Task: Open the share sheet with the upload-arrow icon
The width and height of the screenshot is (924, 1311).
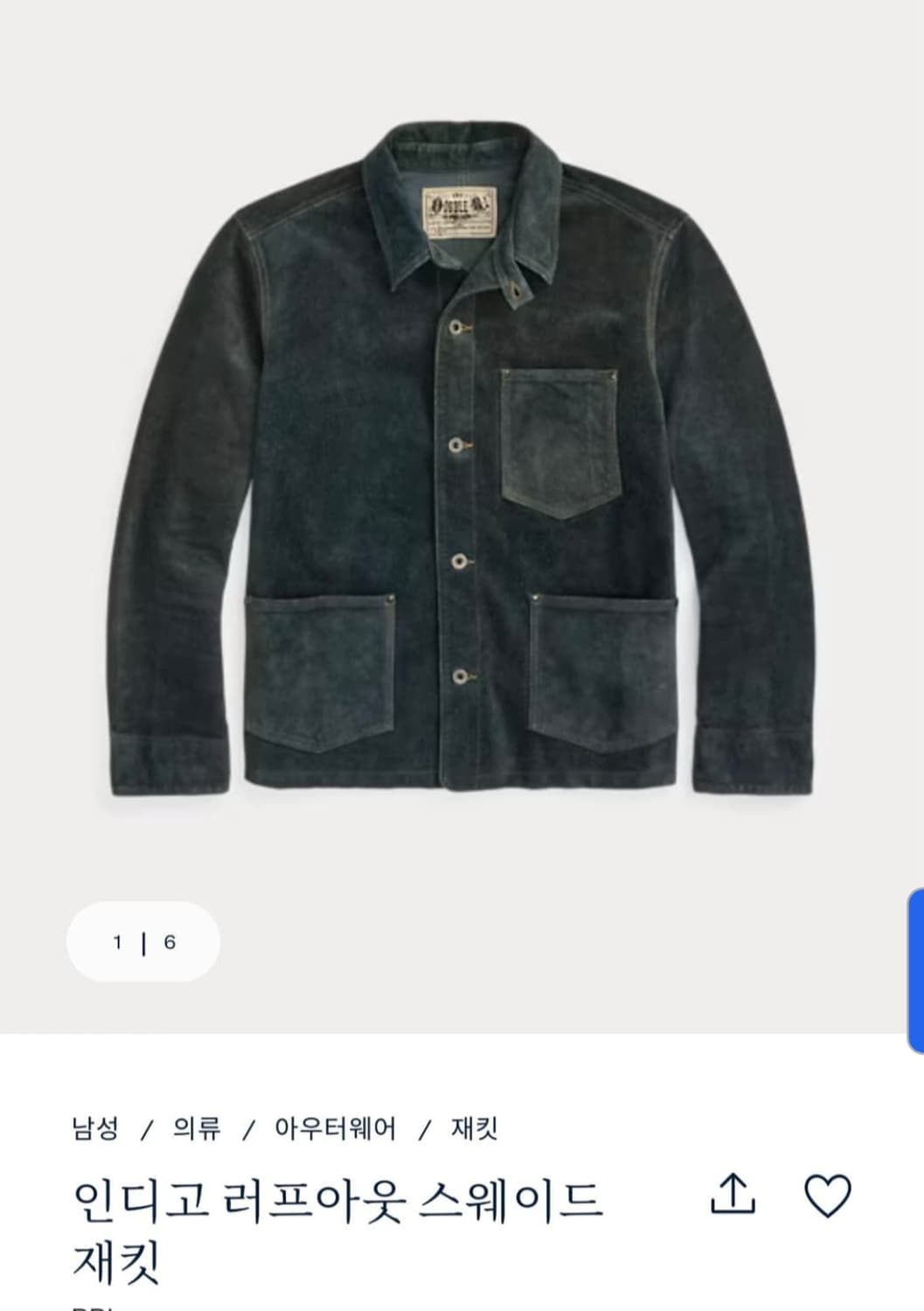Action: pyautogui.click(x=735, y=1194)
